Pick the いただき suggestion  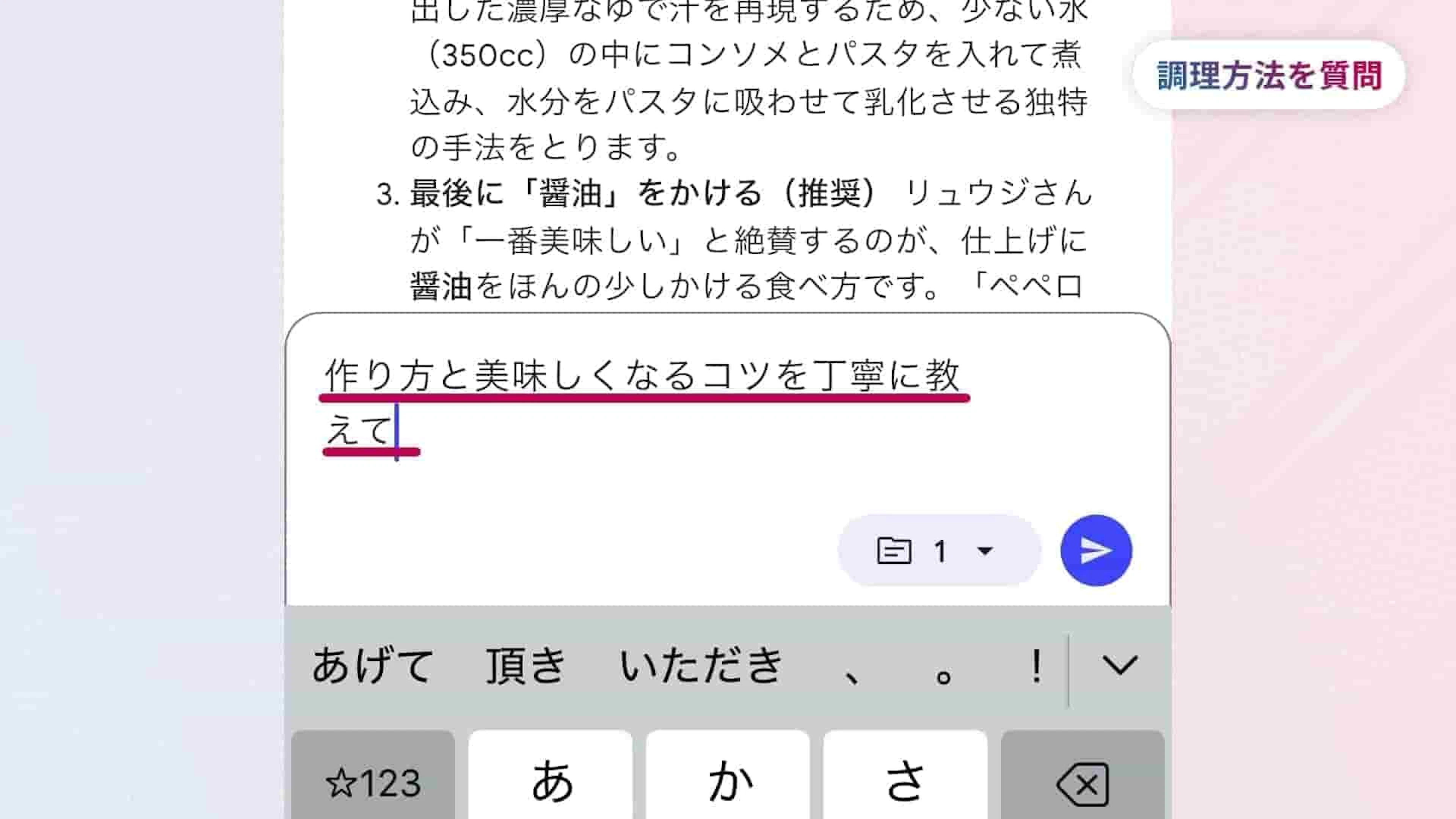coord(701,665)
